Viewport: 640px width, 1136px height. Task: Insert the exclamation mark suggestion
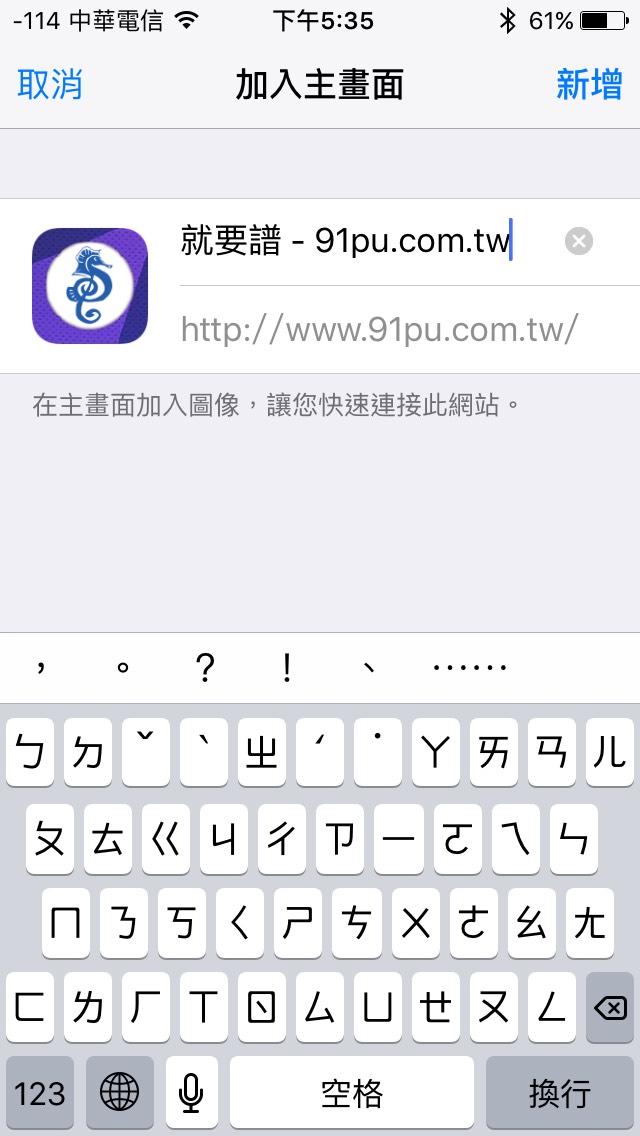287,667
